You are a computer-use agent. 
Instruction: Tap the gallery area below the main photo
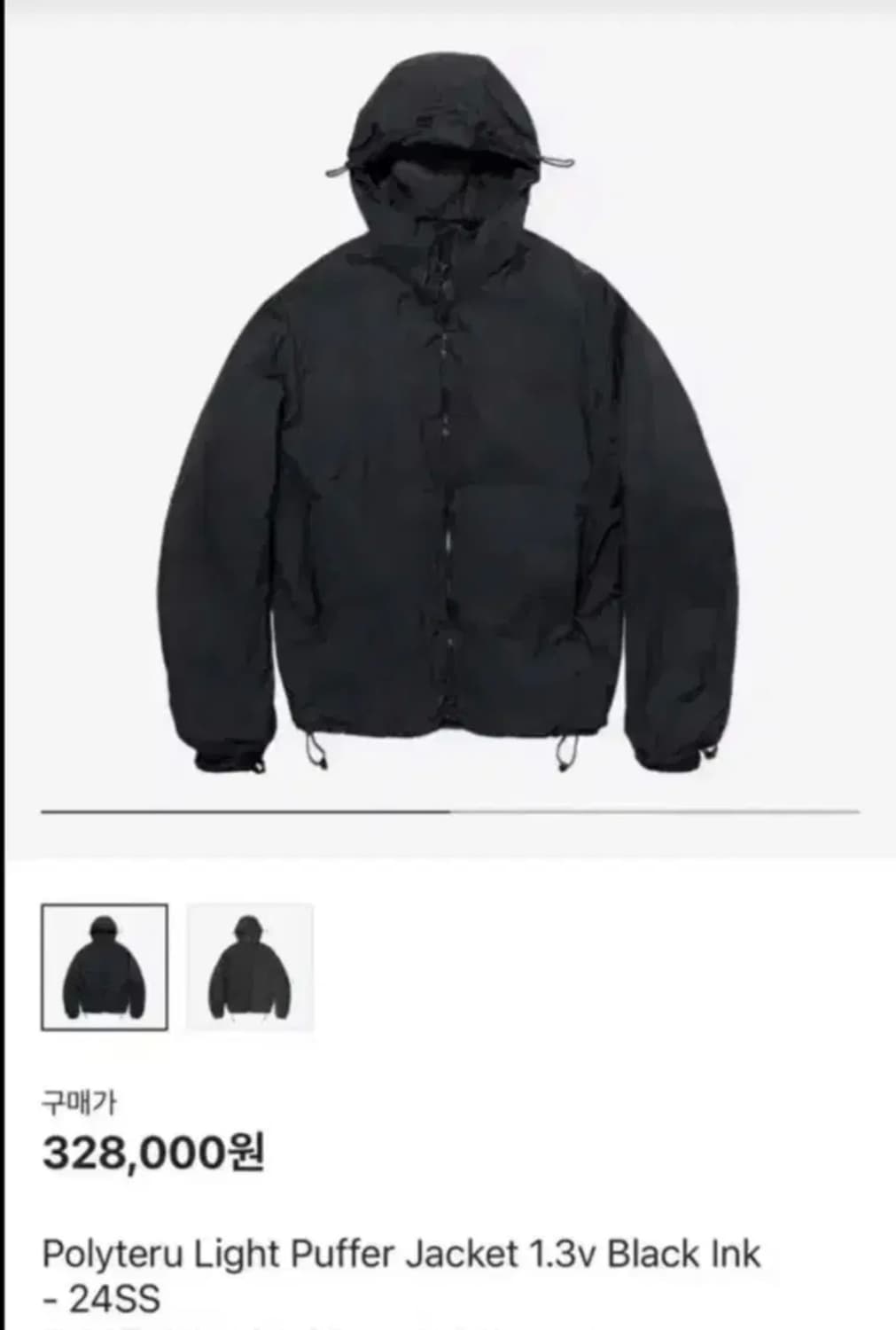coord(448,966)
